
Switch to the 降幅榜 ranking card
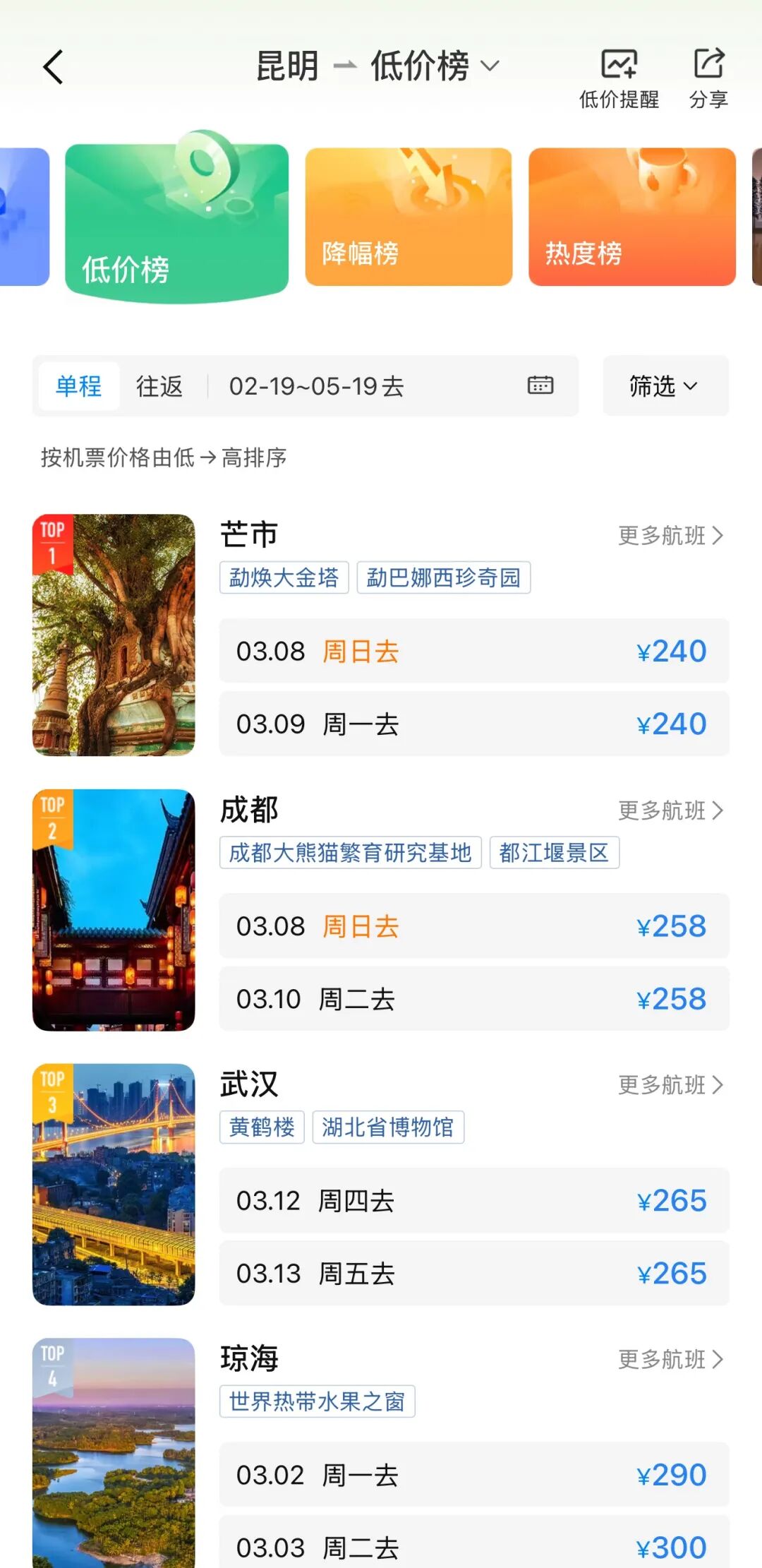tap(409, 217)
